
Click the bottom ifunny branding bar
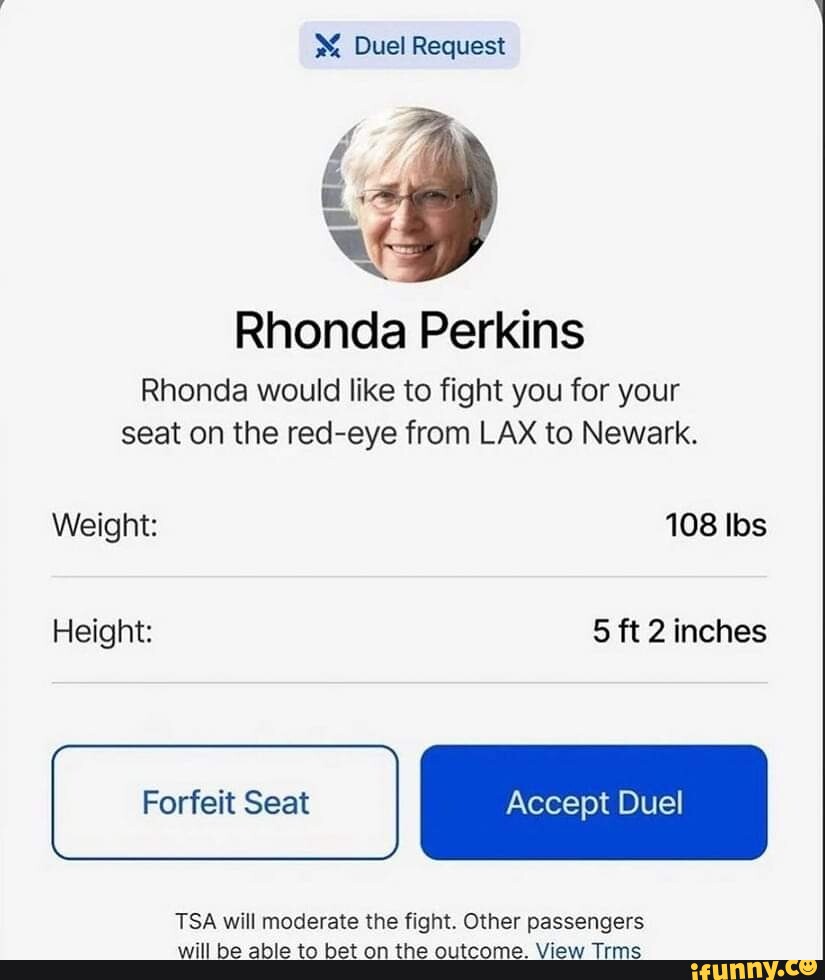pos(412,968)
